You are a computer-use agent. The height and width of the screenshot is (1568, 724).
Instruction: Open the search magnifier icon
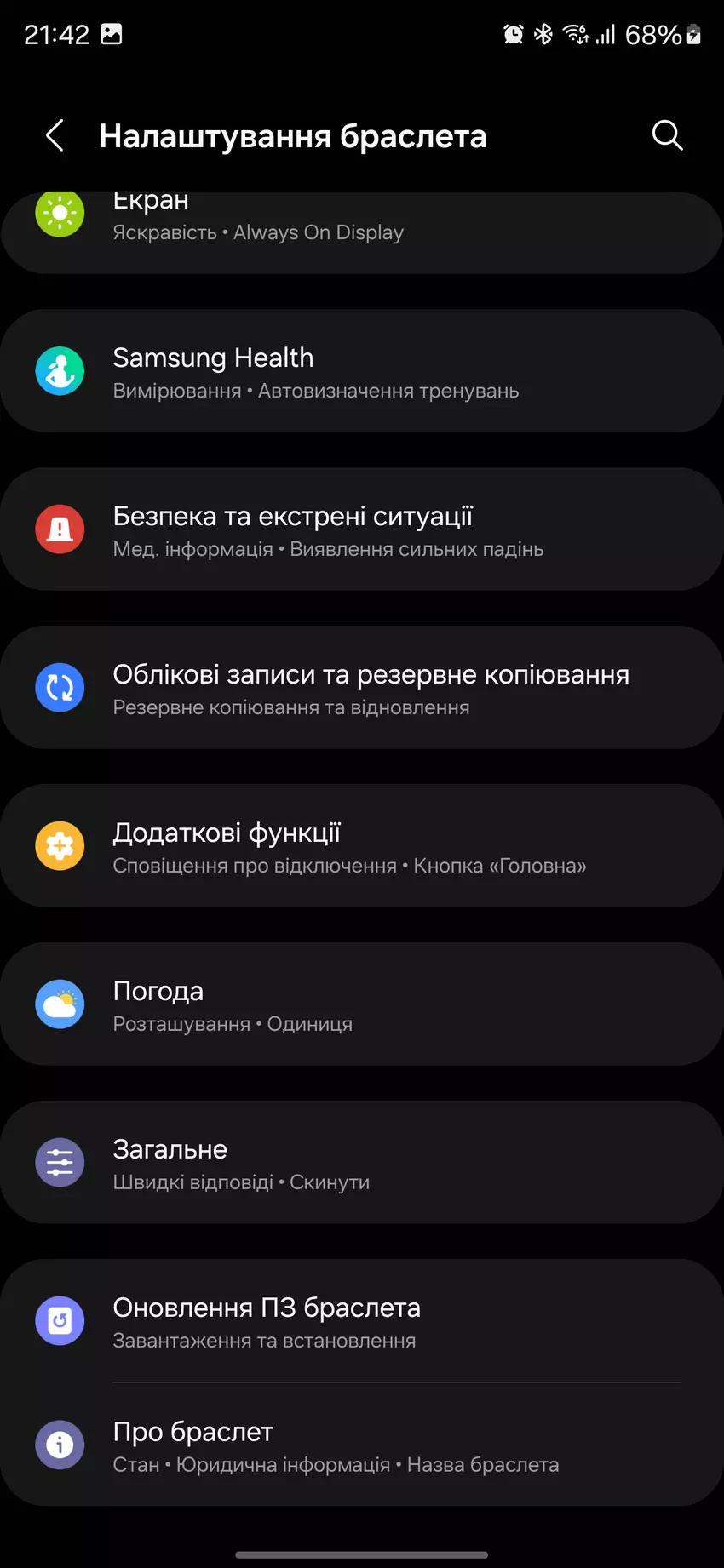(x=667, y=135)
